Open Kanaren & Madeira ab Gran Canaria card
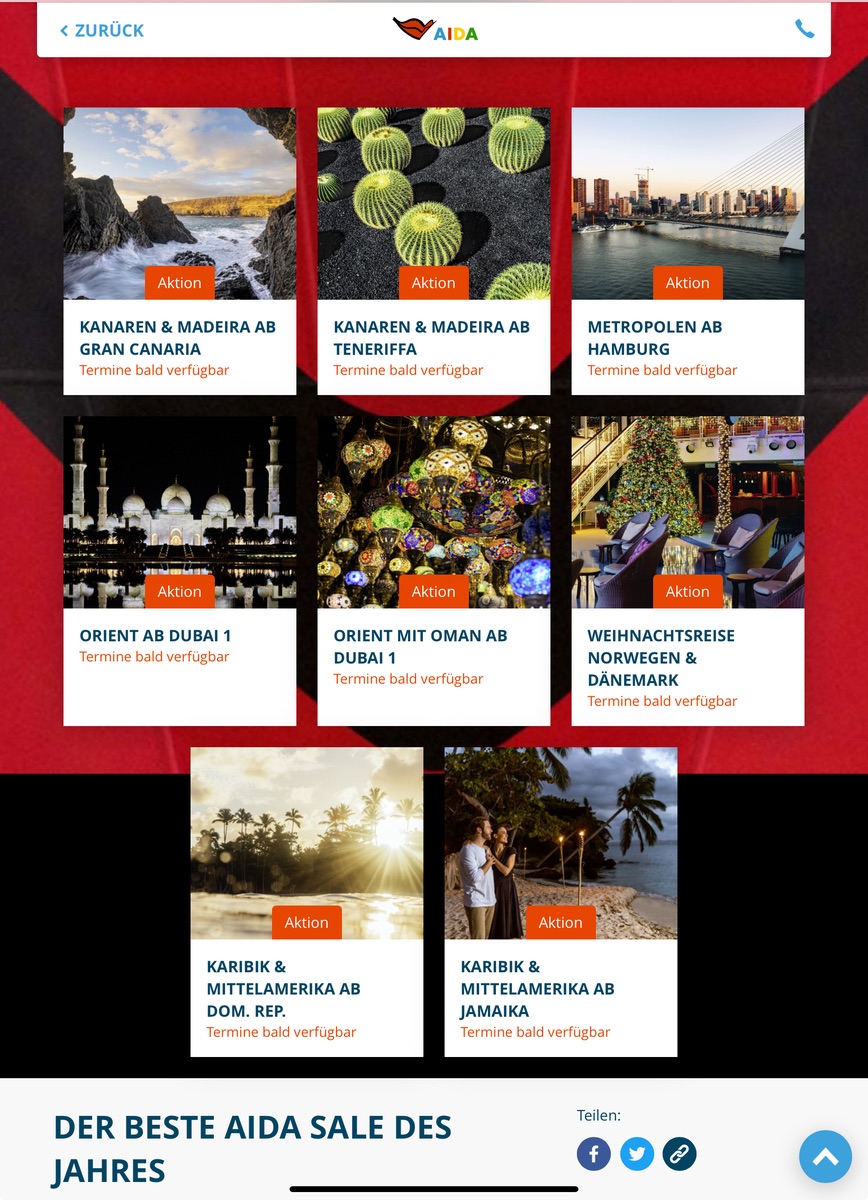868x1200 pixels. click(179, 250)
